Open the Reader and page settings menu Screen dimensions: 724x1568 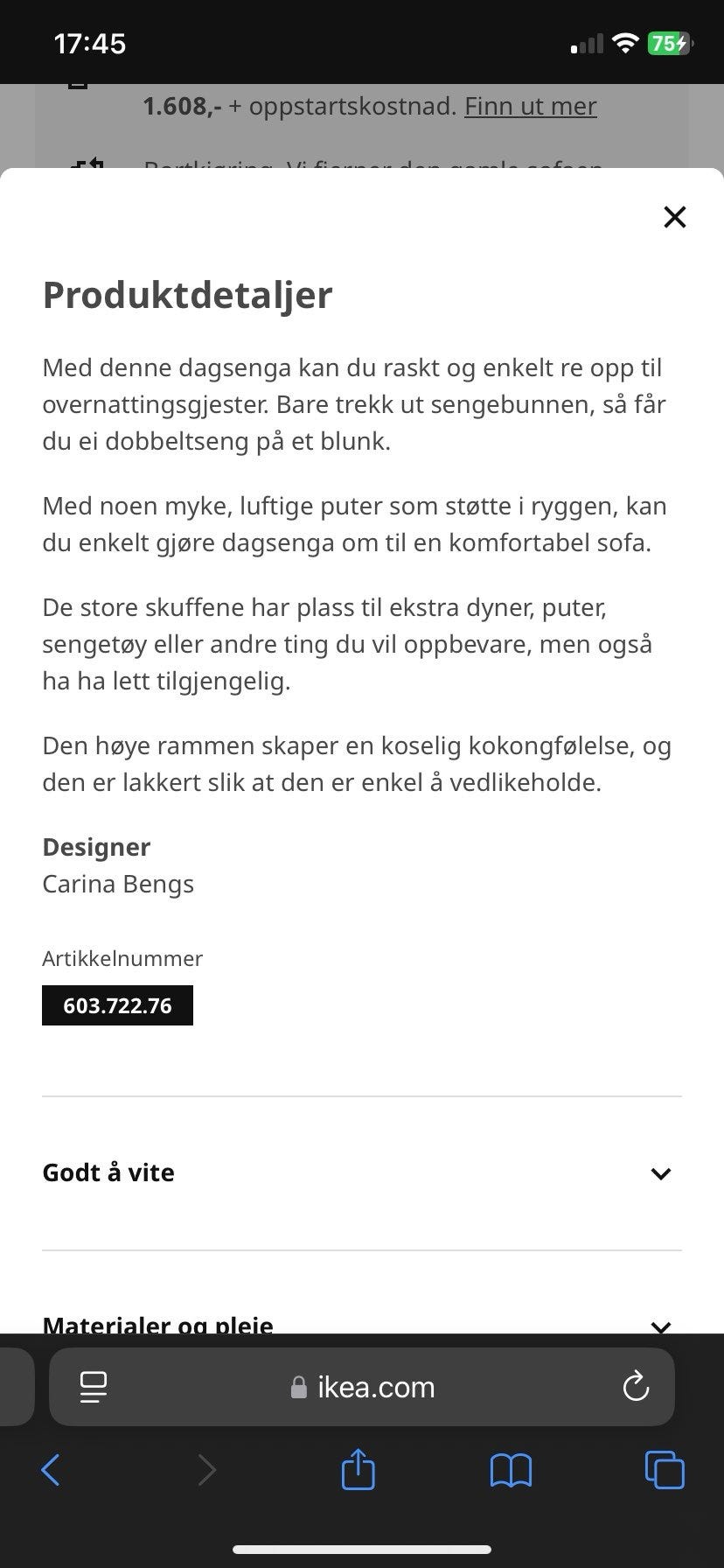(94, 1387)
